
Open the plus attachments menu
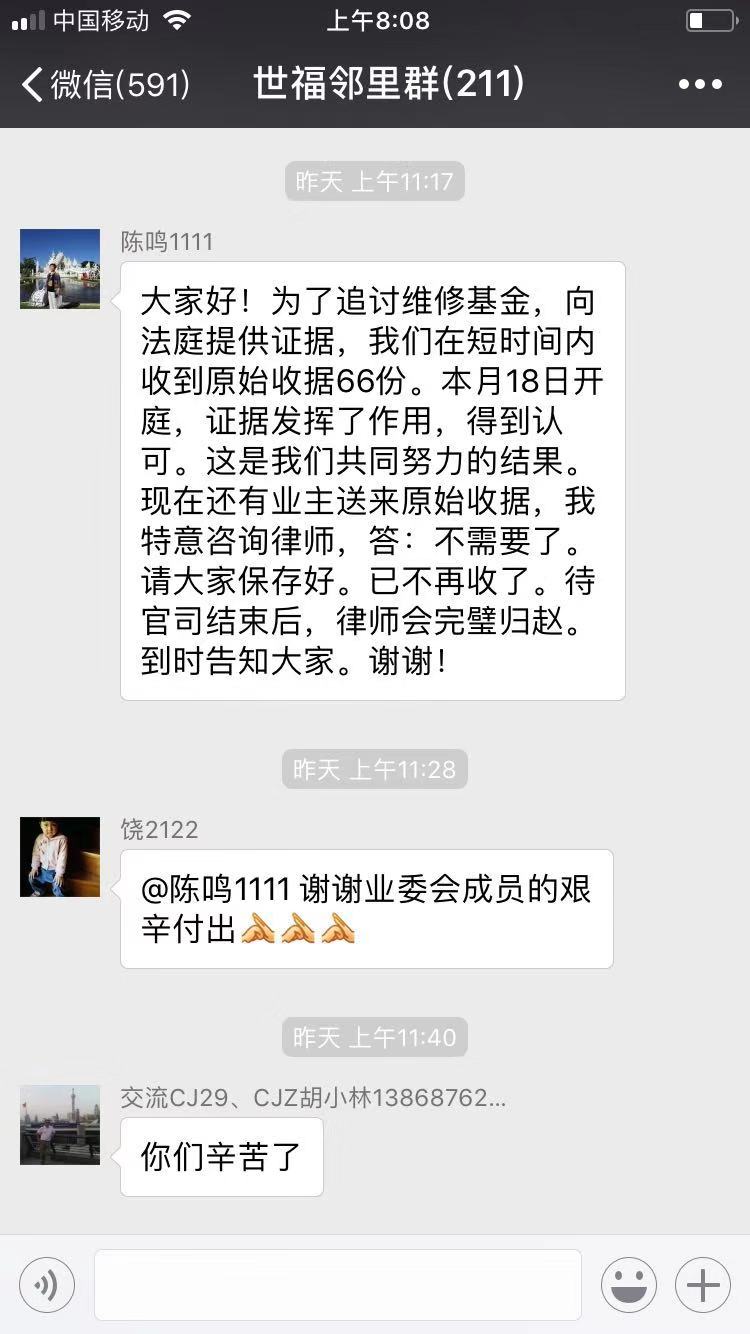point(703,1285)
